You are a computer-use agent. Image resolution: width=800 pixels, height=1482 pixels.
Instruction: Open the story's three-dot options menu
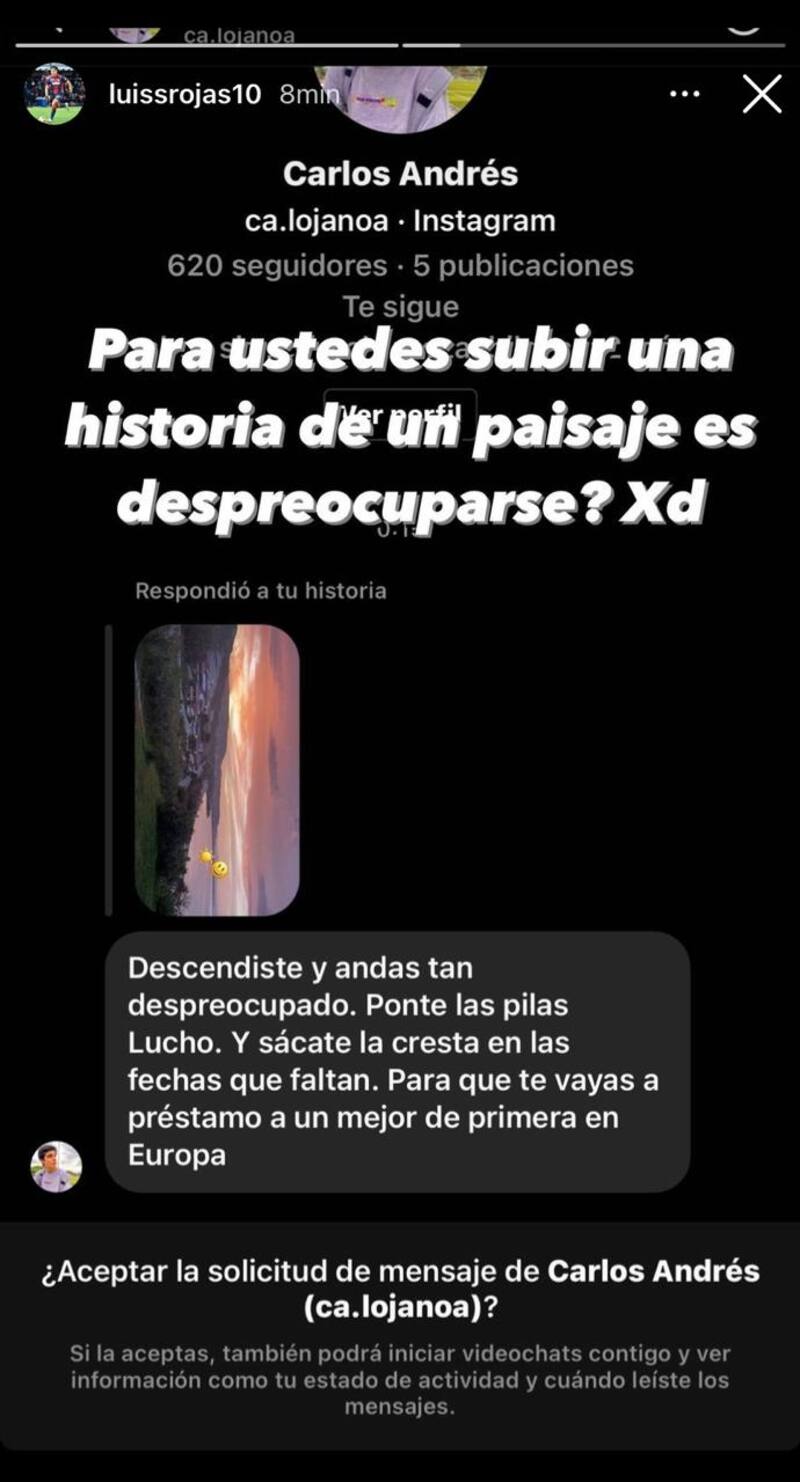(684, 94)
